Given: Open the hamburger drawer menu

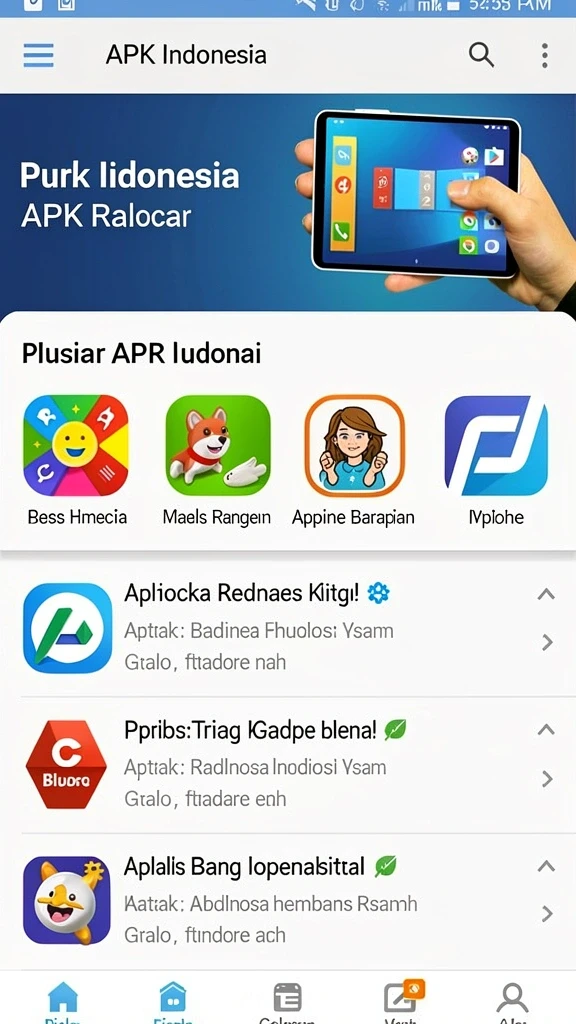Looking at the screenshot, I should coord(39,56).
